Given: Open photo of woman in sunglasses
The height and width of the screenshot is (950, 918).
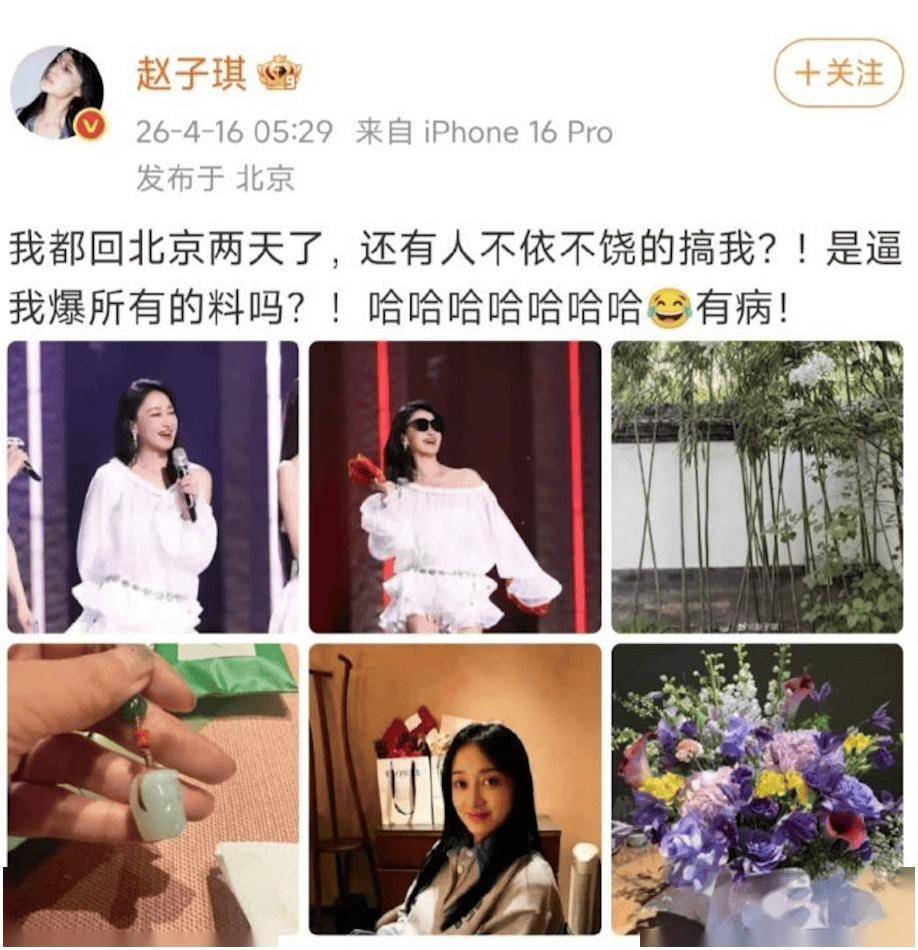Looking at the screenshot, I should (455, 487).
